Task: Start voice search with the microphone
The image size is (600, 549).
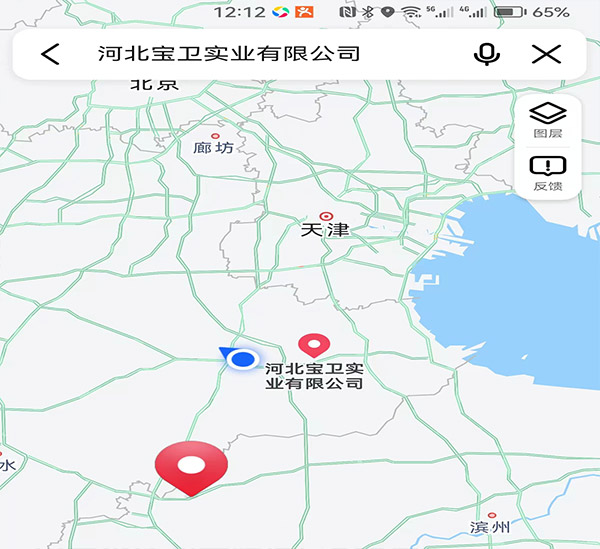Action: click(487, 54)
